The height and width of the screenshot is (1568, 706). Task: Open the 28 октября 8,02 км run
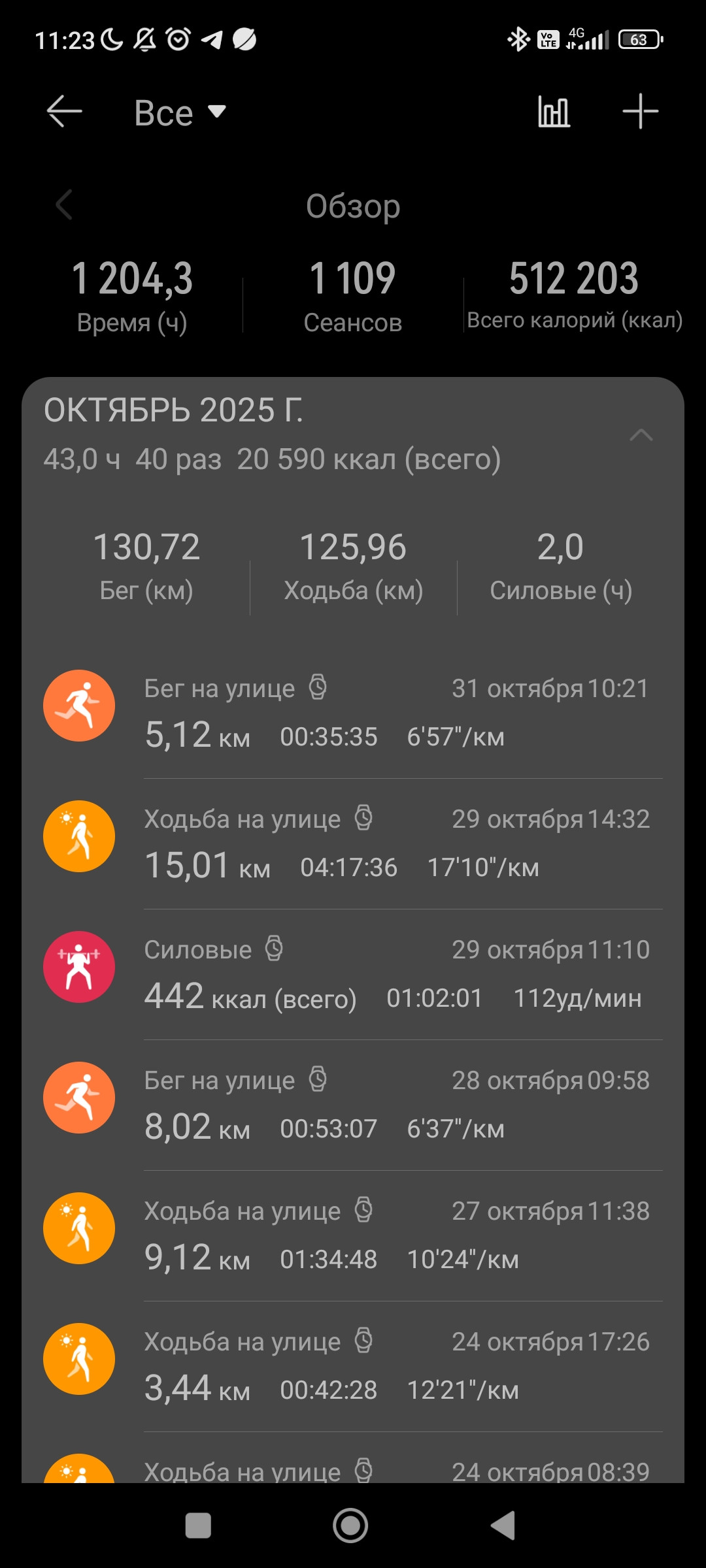(x=353, y=1105)
